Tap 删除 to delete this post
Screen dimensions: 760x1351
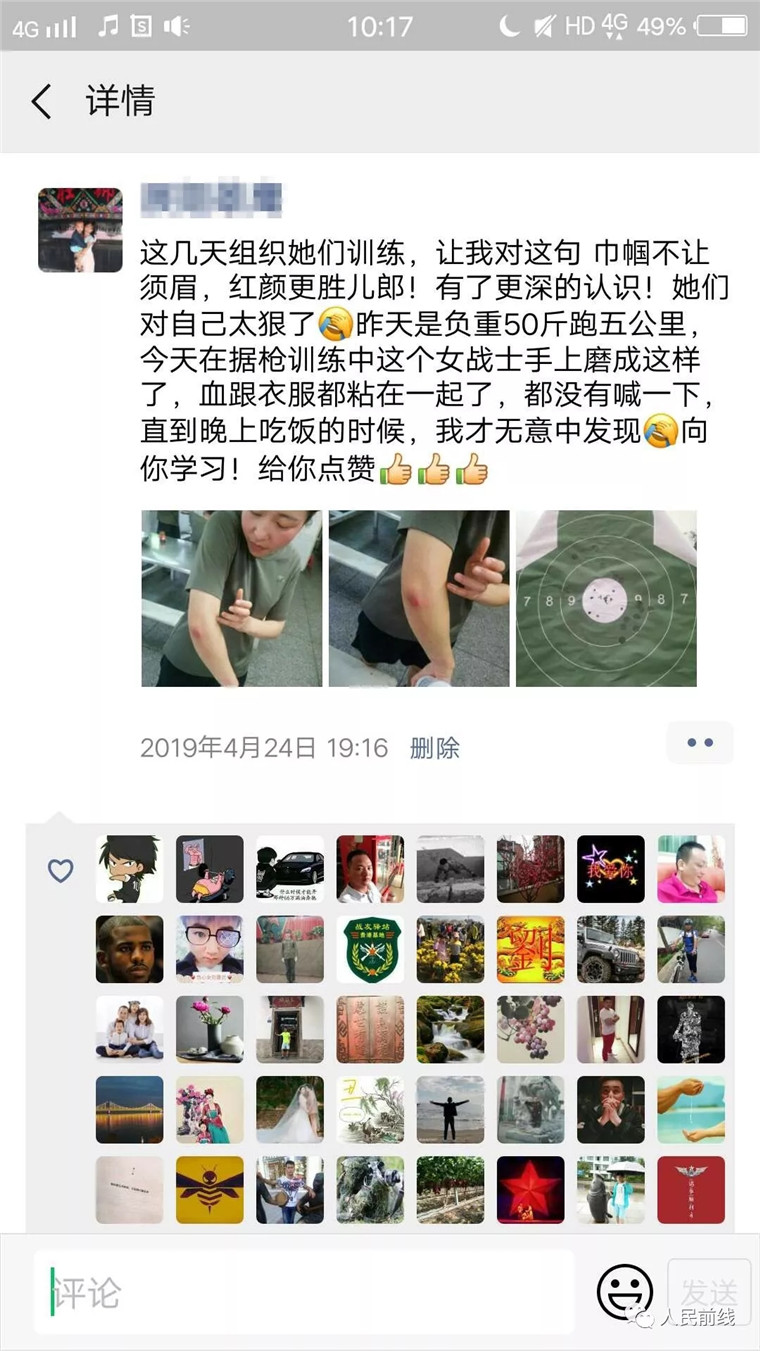(x=435, y=747)
